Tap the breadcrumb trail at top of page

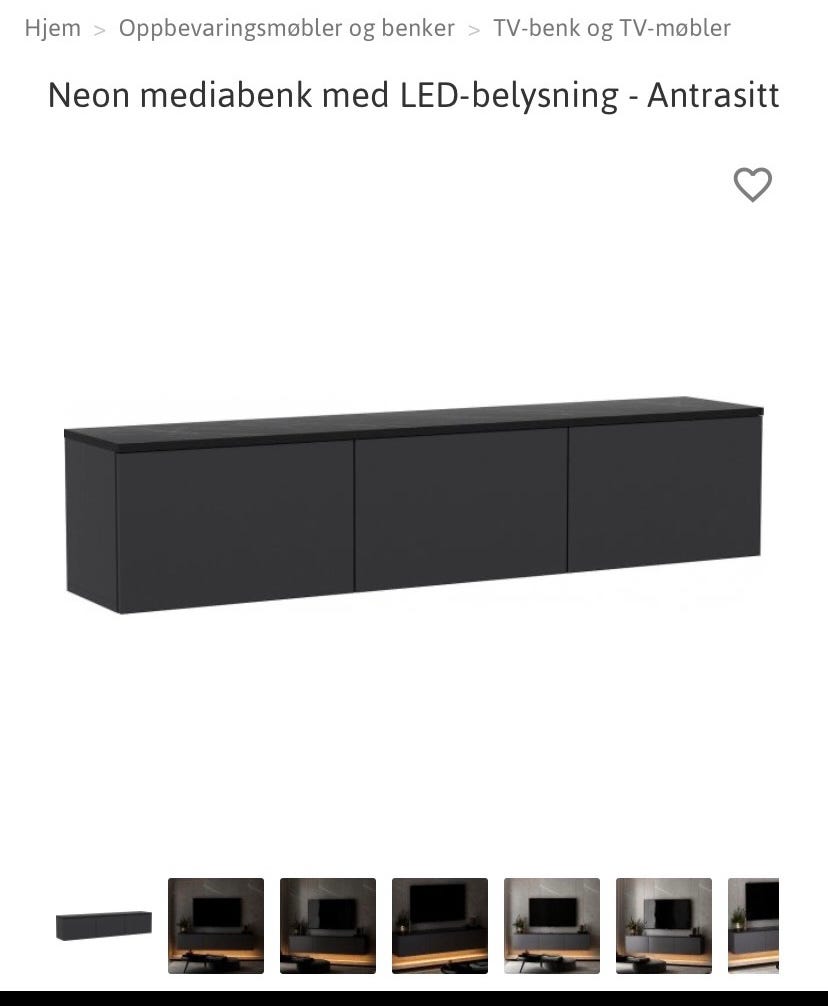[378, 28]
